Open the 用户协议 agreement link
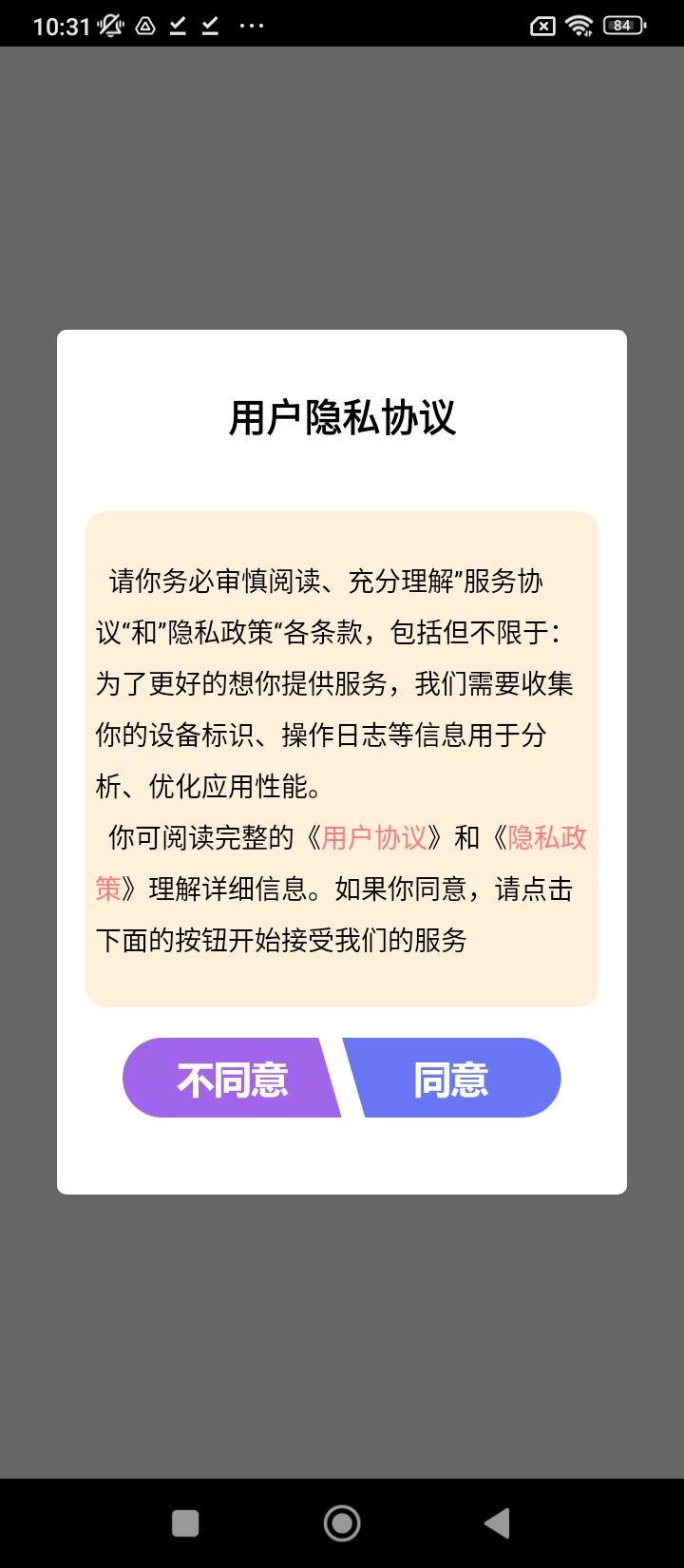The height and width of the screenshot is (1568, 684). pyautogui.click(x=376, y=839)
